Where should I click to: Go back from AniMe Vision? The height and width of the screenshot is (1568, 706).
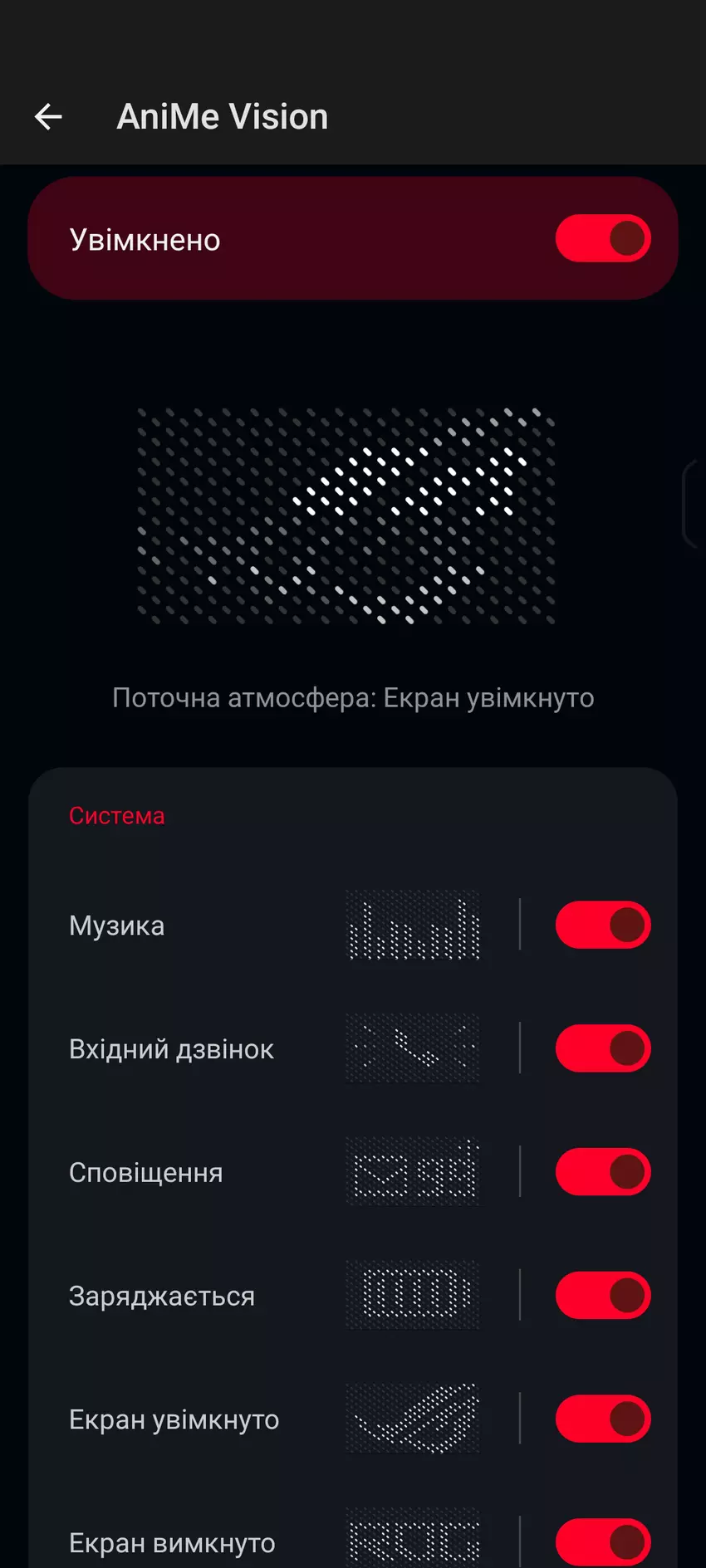(x=48, y=117)
